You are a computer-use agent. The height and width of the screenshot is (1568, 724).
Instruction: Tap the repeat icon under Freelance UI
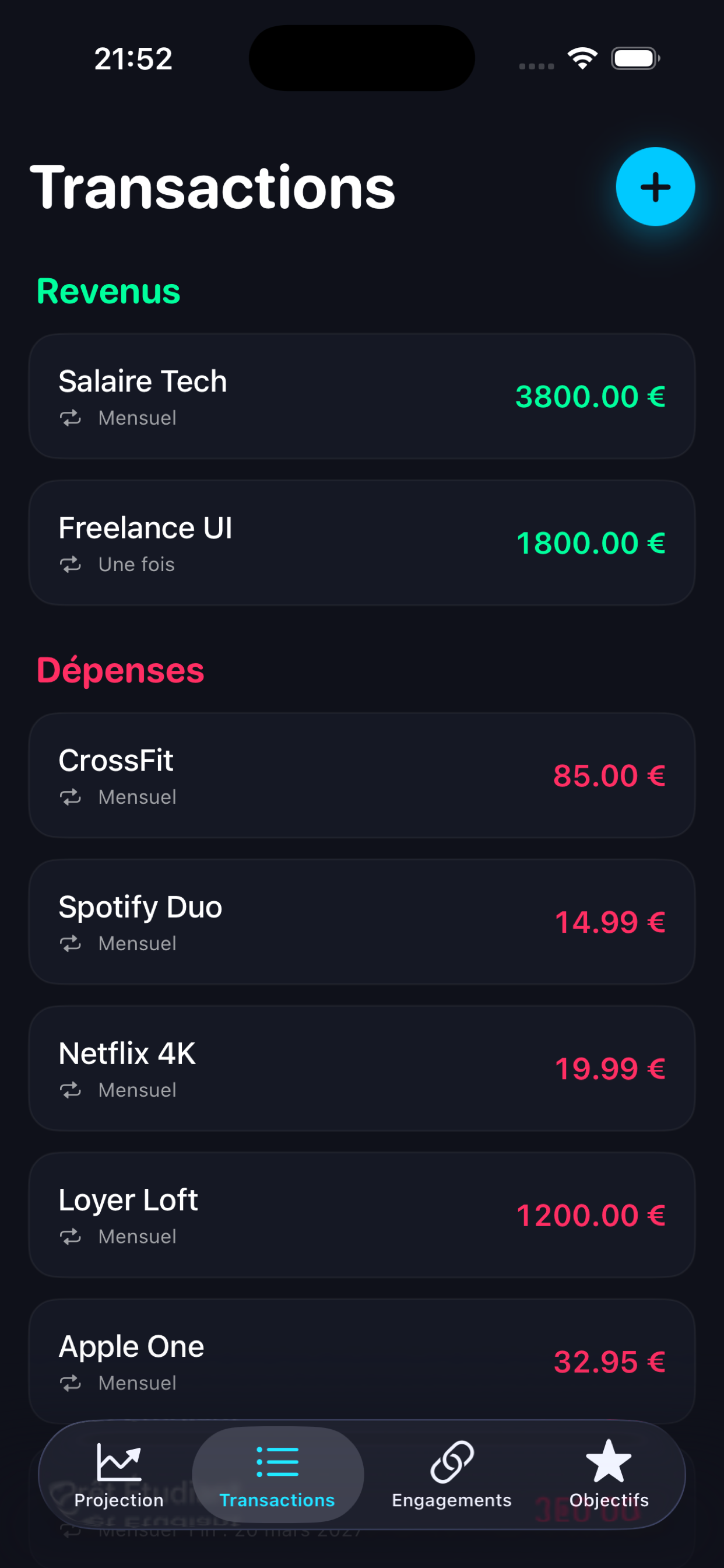coord(71,564)
